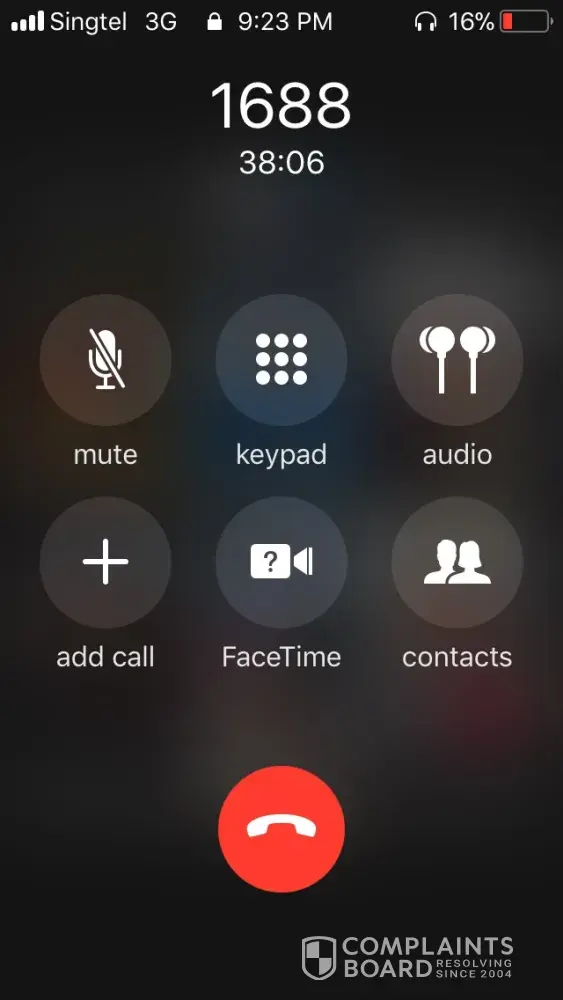This screenshot has height=1000, width=563.
Task: Switch the call to FaceTime video
Action: click(x=281, y=562)
